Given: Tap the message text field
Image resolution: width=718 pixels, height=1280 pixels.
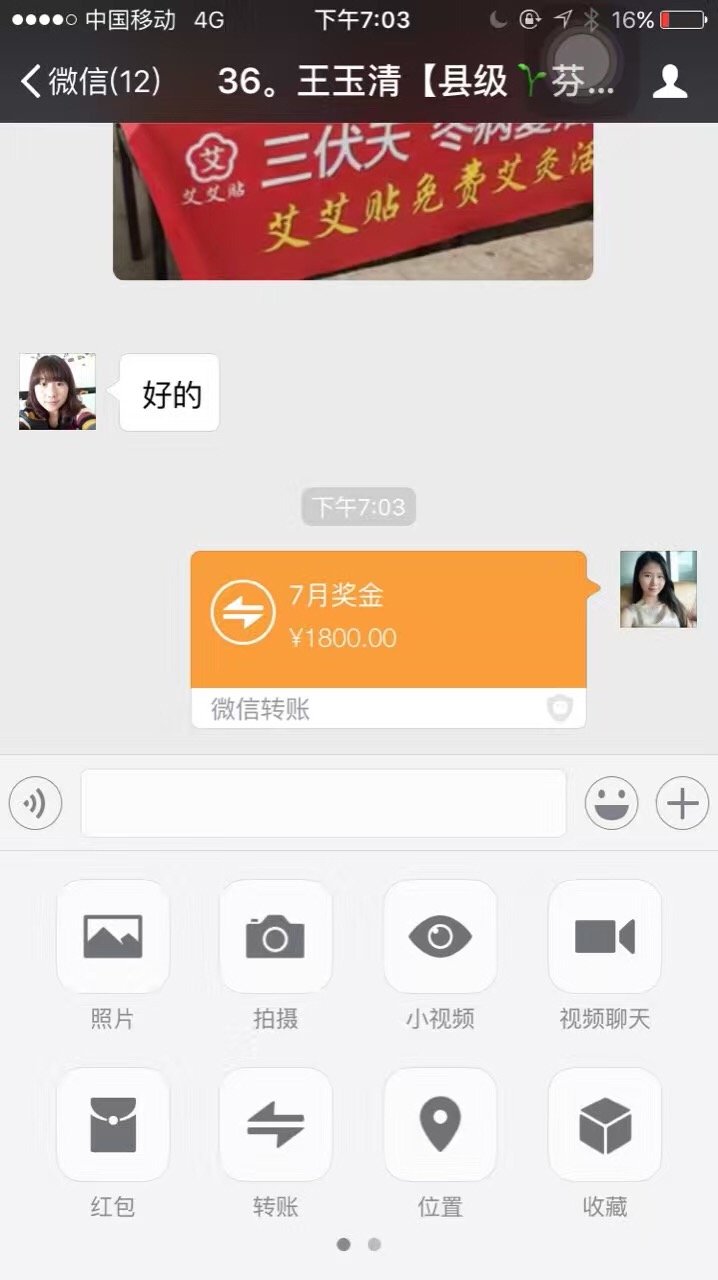Looking at the screenshot, I should tap(323, 803).
